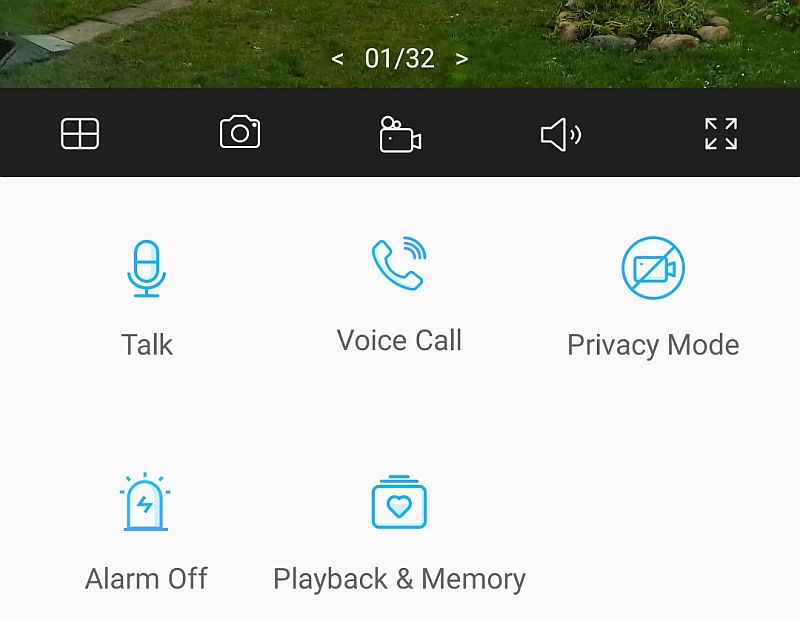Go to the next camera page
The width and height of the screenshot is (800, 619).
click(461, 59)
